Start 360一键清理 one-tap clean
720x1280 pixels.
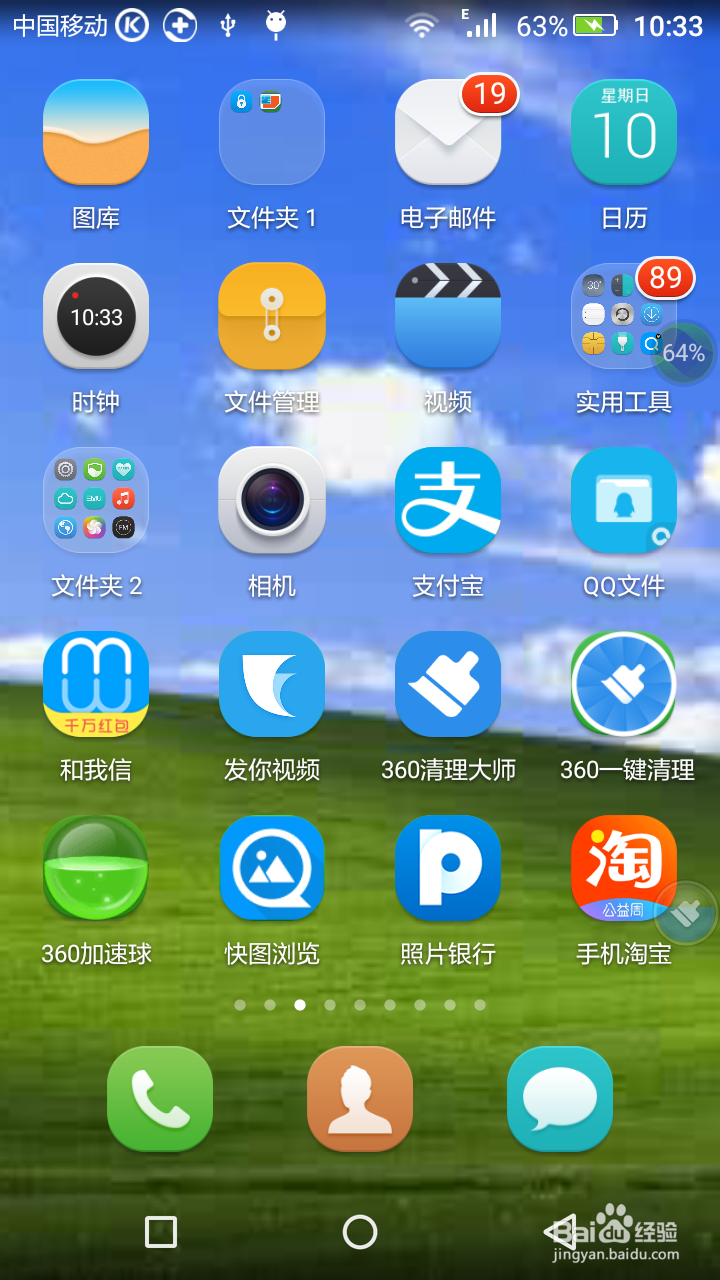(623, 684)
